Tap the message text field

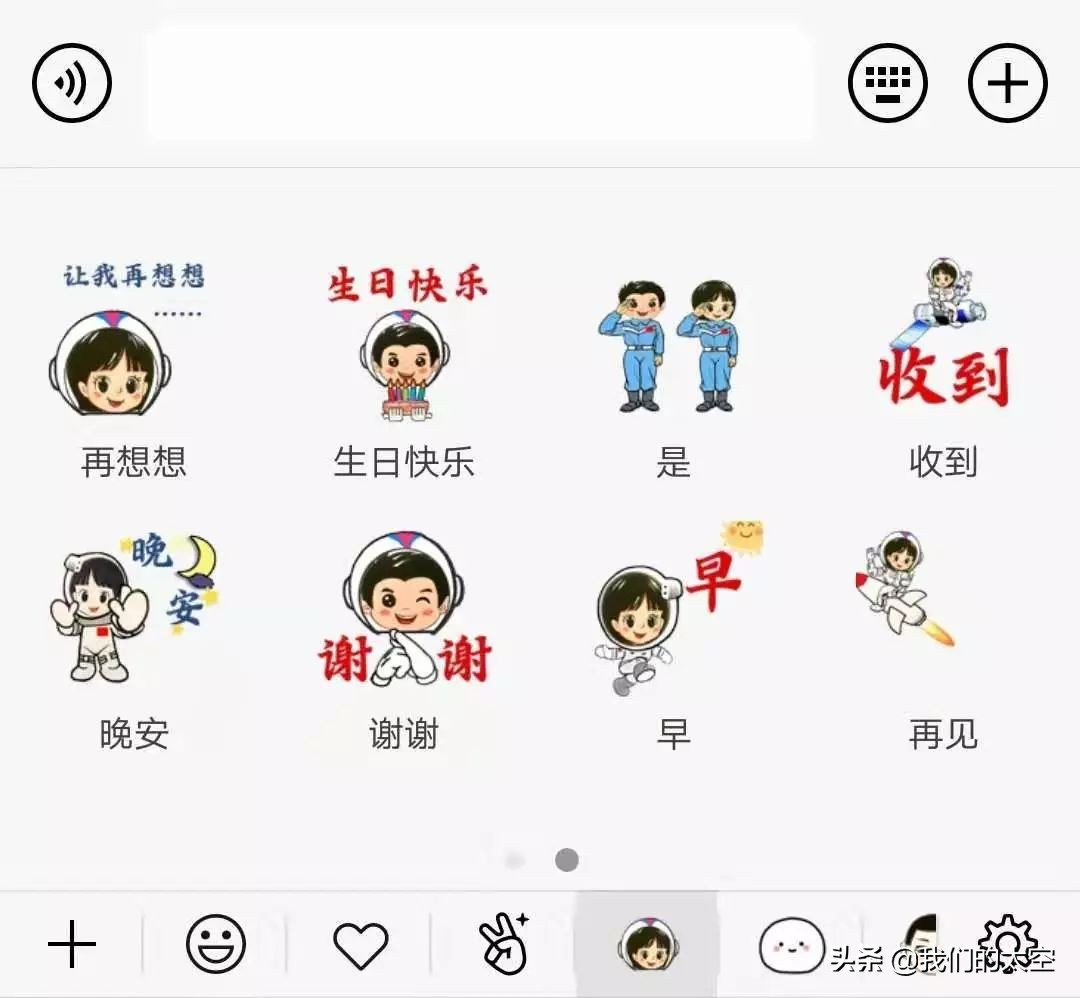[x=478, y=83]
